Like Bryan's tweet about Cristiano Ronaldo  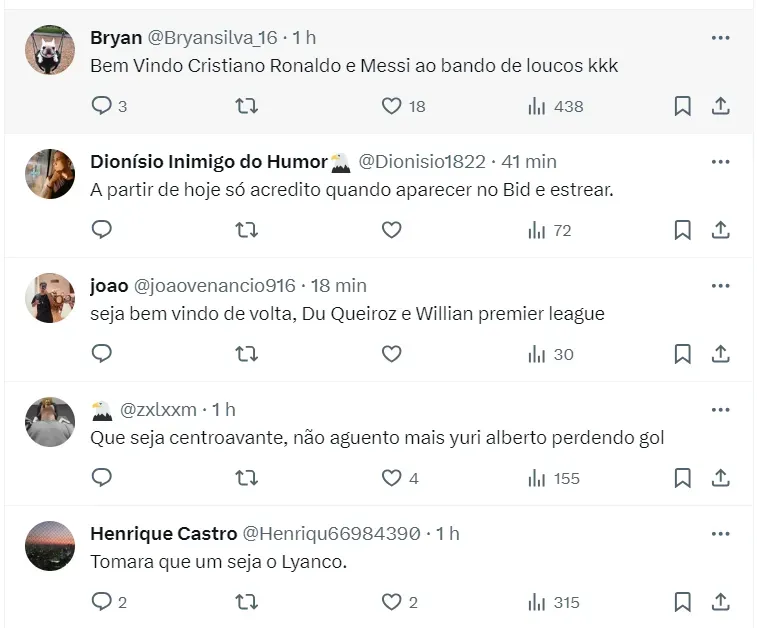pos(392,106)
